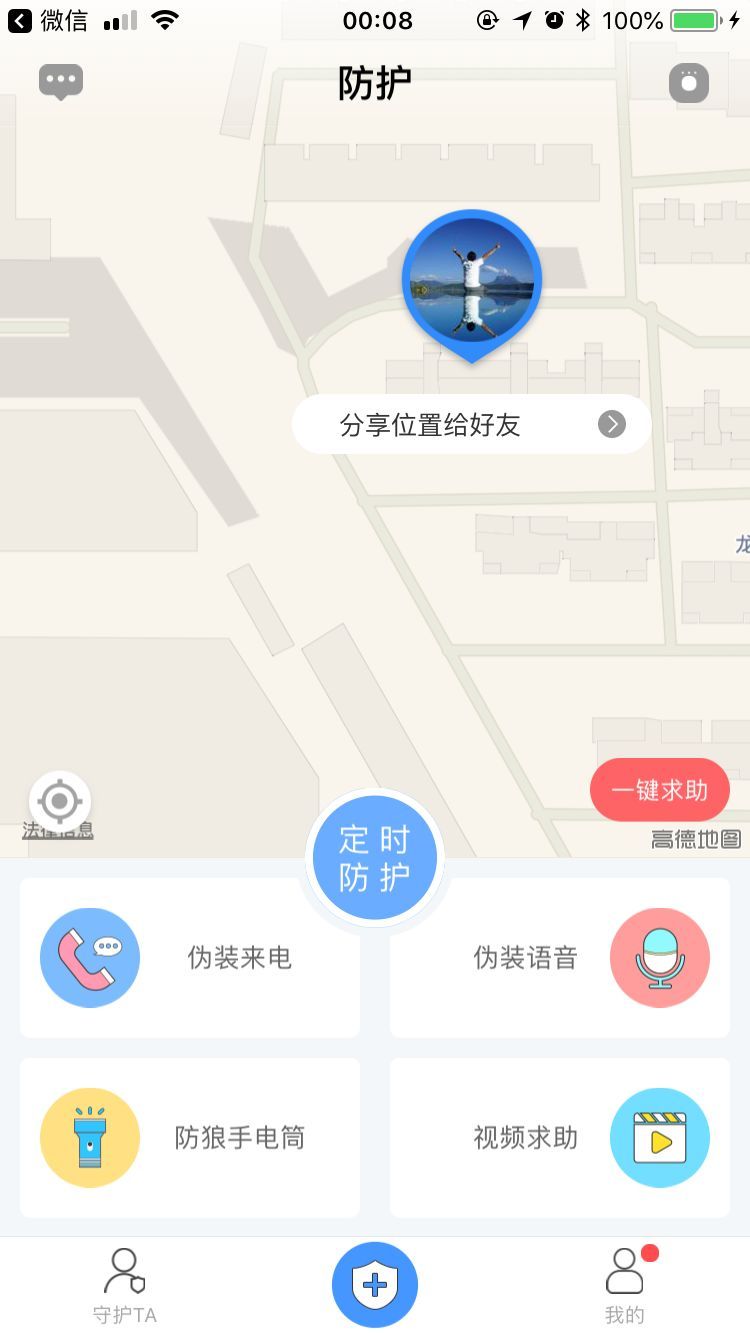Open the 伪装来电 fake call card

click(190, 958)
